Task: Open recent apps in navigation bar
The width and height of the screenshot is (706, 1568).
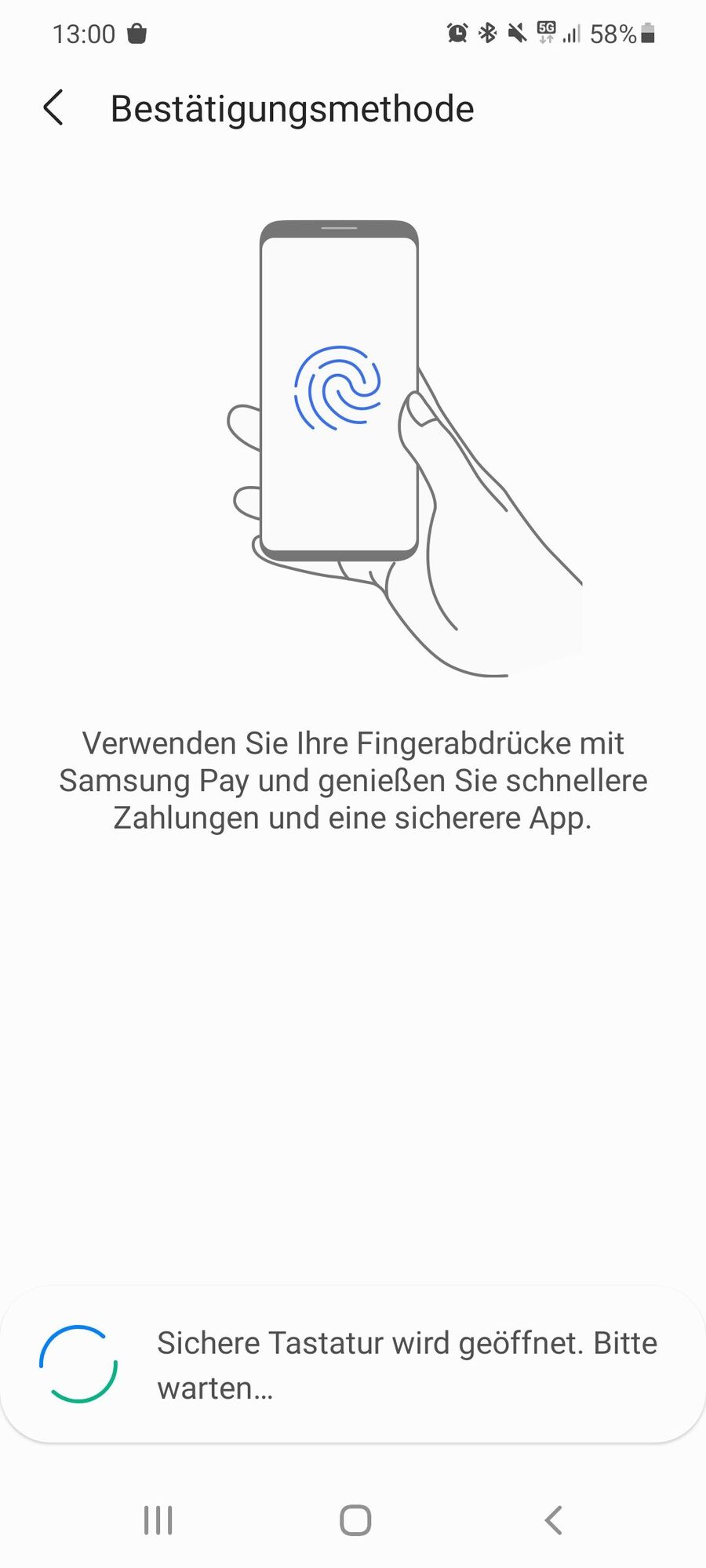Action: tap(158, 1520)
